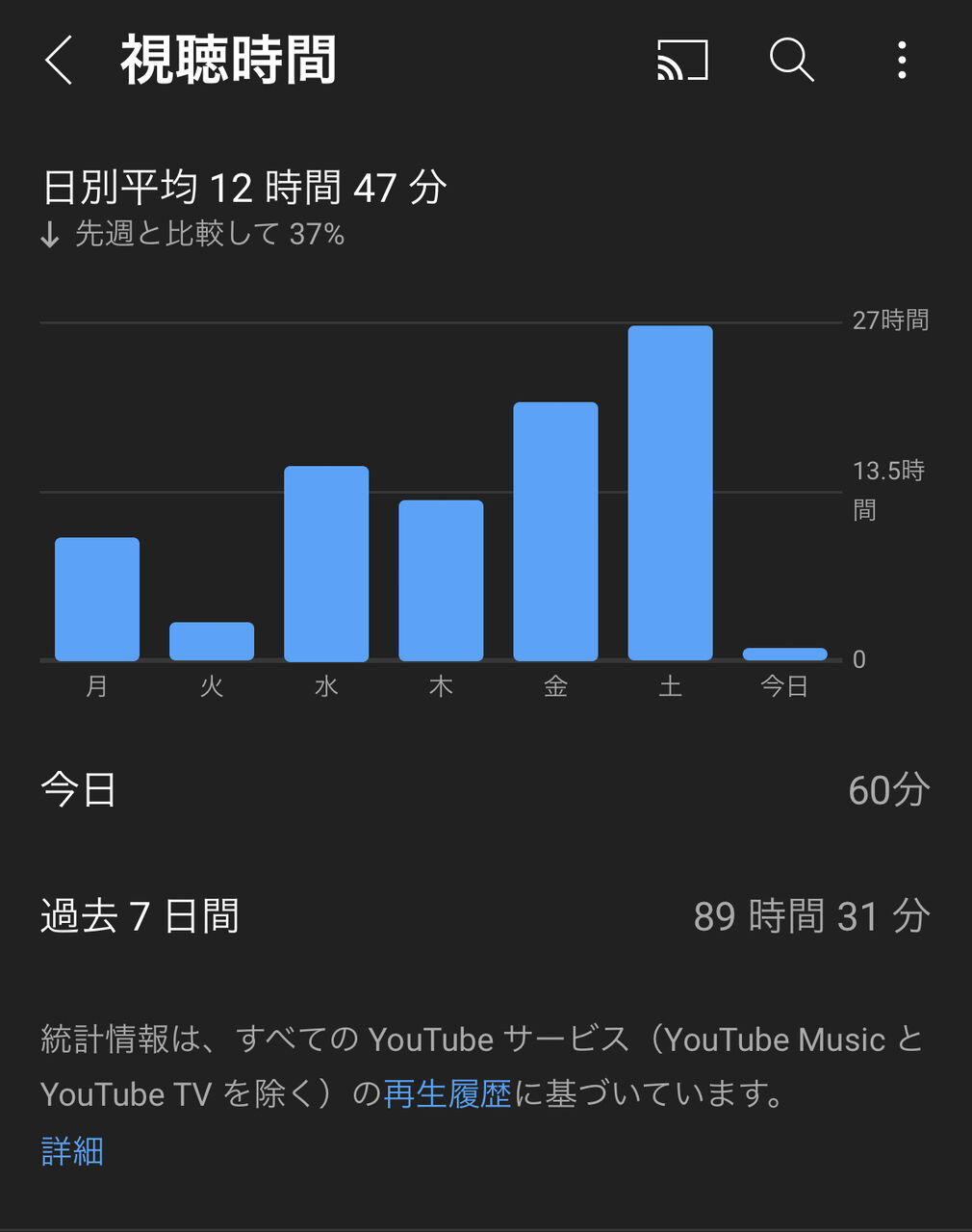Open the search magnifier icon
This screenshot has height=1232, width=972.
791,61
